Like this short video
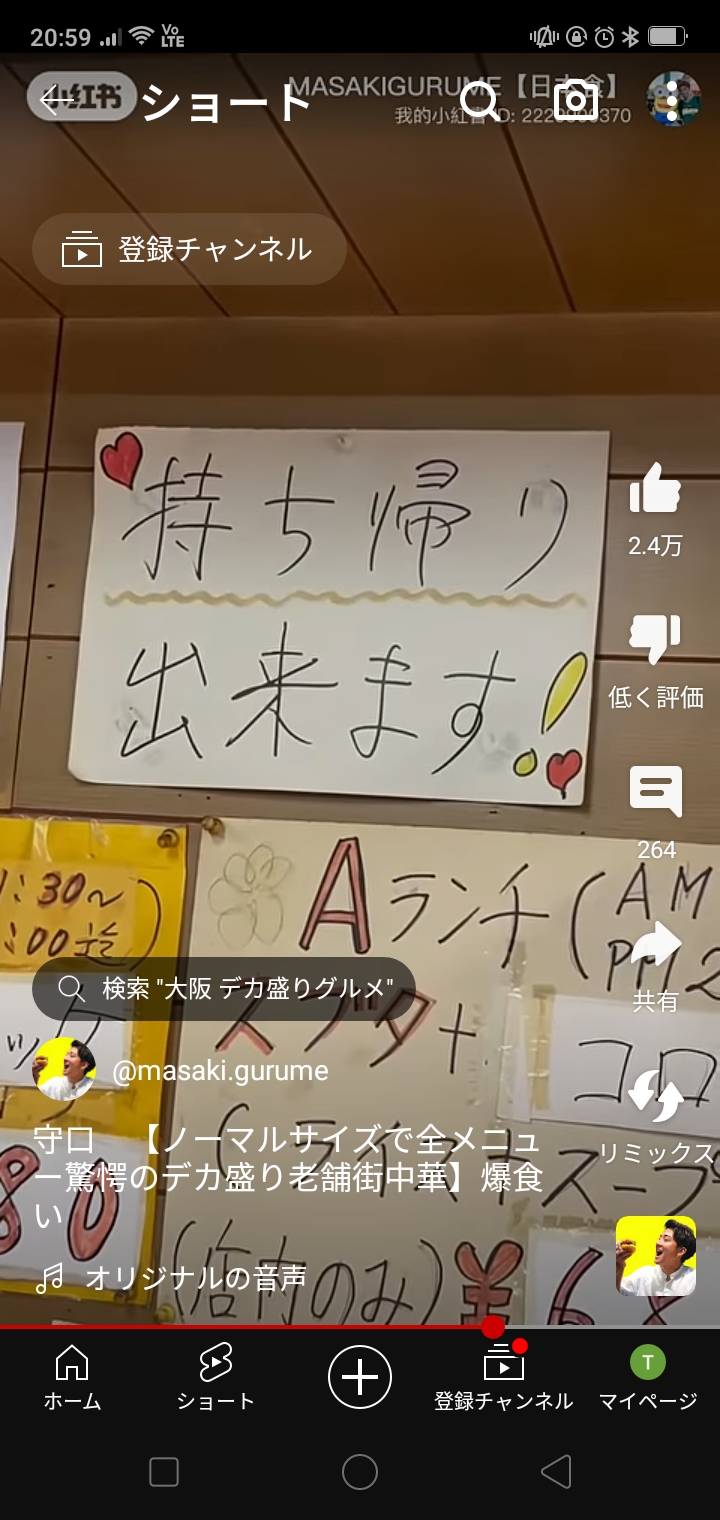Image resolution: width=720 pixels, height=1520 pixels. [655, 490]
